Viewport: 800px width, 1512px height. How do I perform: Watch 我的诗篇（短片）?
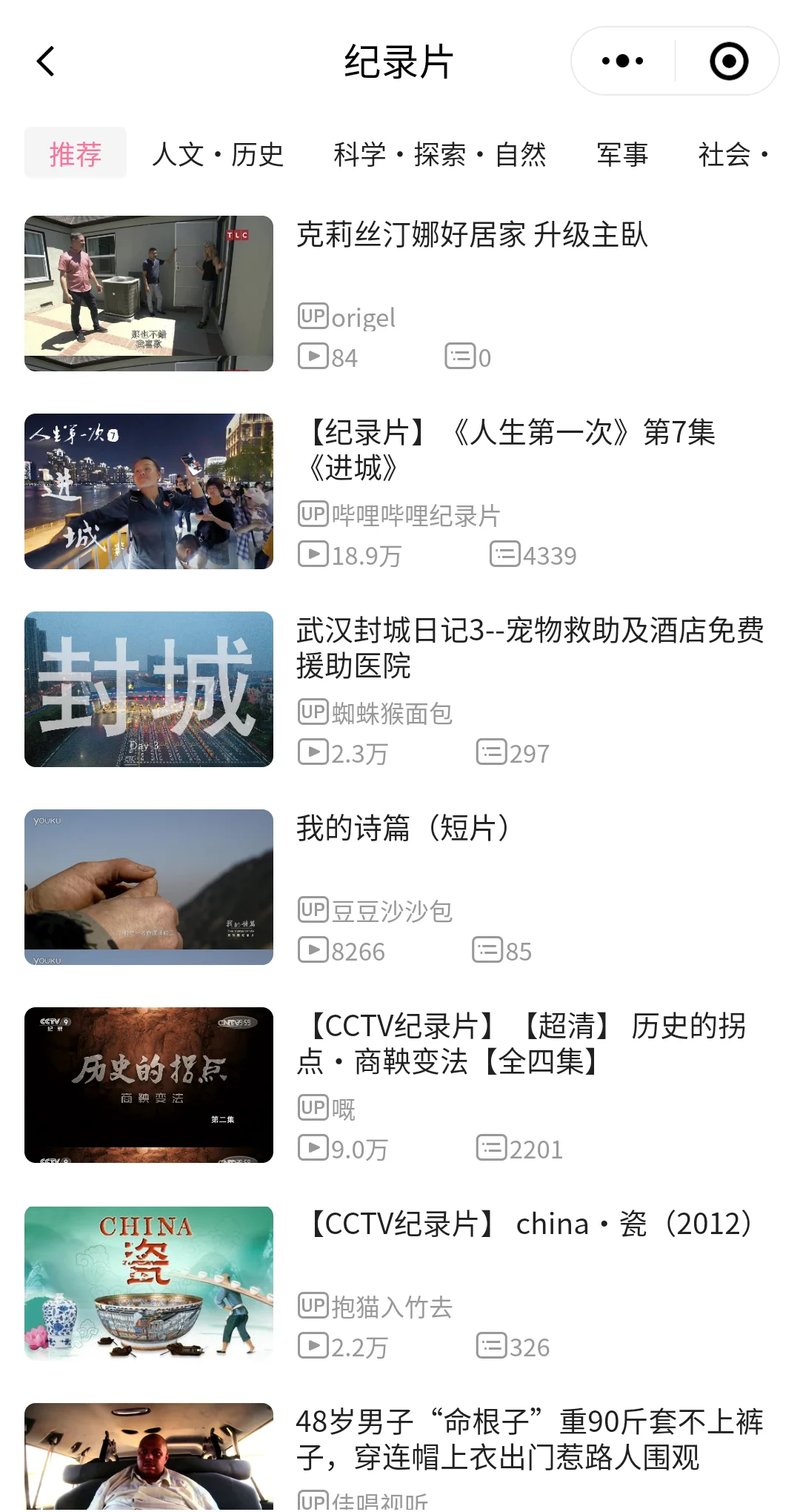click(404, 829)
